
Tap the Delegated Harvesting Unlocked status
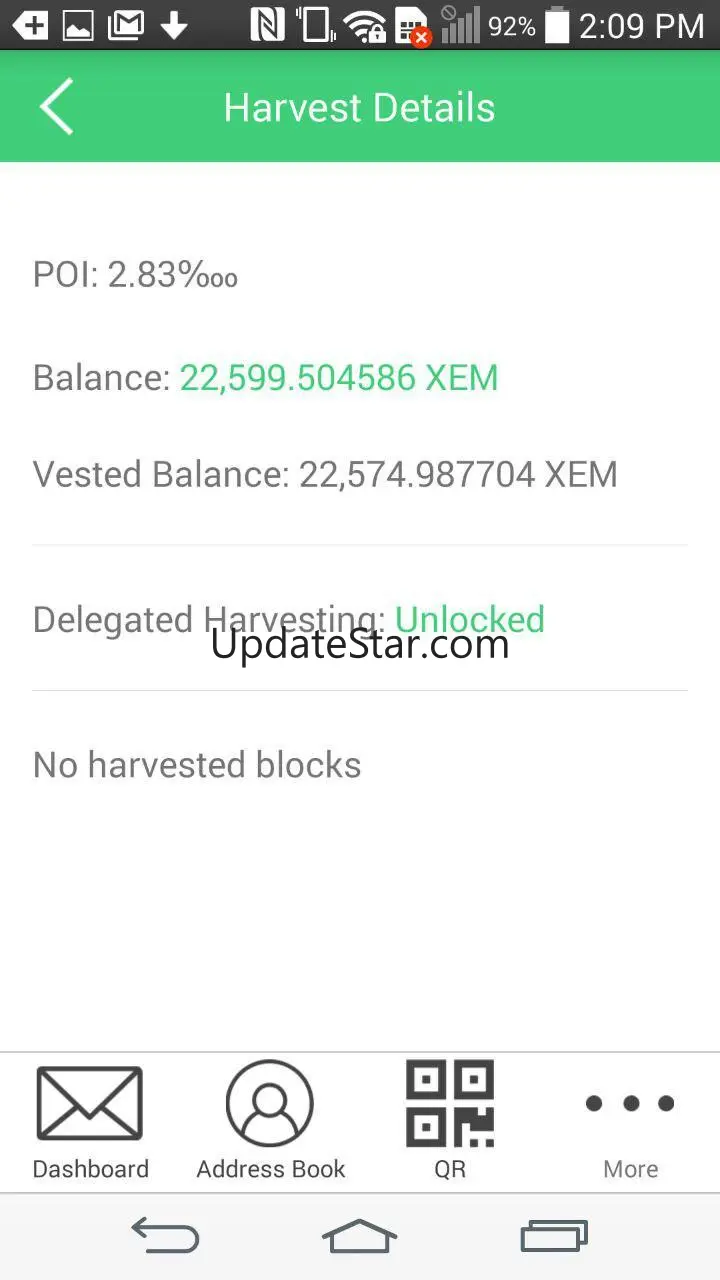pos(469,619)
